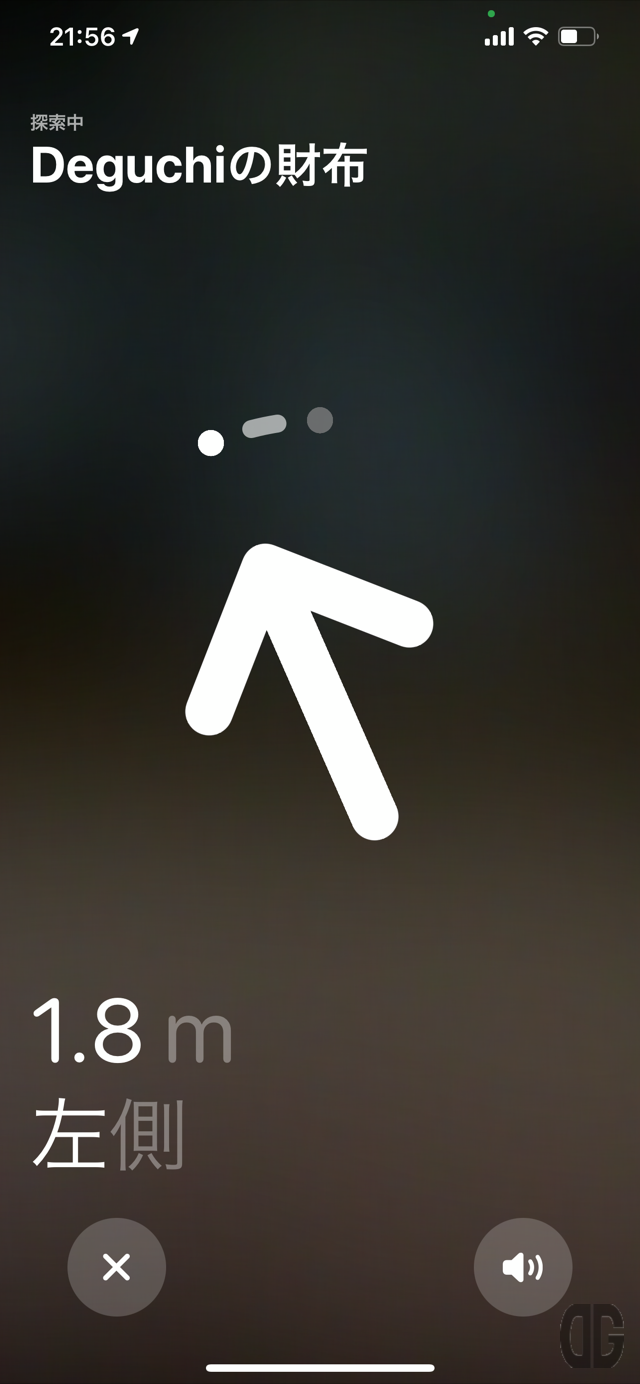Play sound on Deguchi's wallet AirTag
Screen dimensions: 640x1384
tap(522, 1268)
